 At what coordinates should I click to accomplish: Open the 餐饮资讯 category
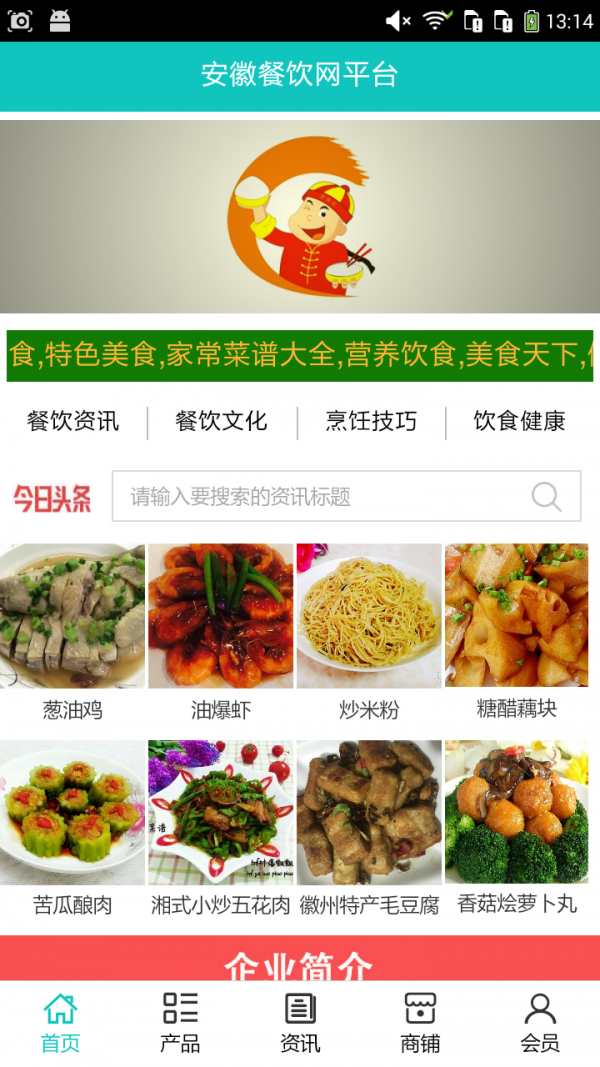point(73,422)
